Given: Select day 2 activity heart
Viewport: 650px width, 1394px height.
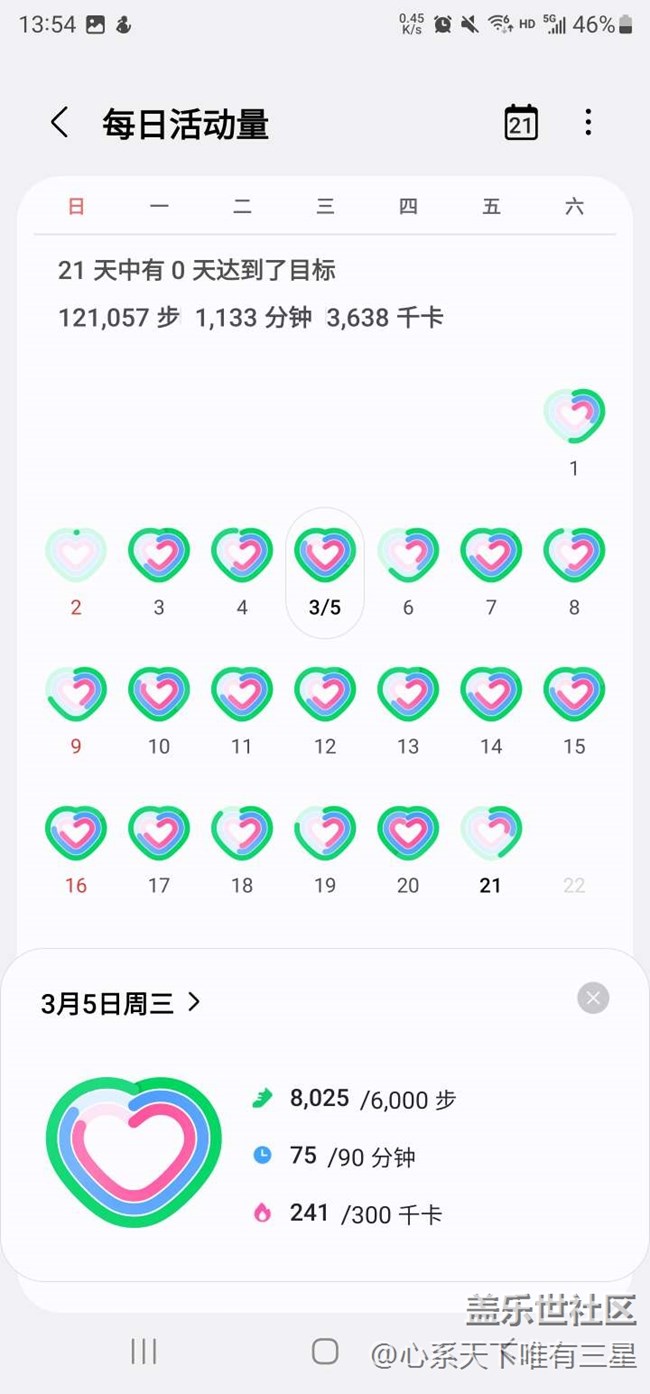Looking at the screenshot, I should [76, 556].
